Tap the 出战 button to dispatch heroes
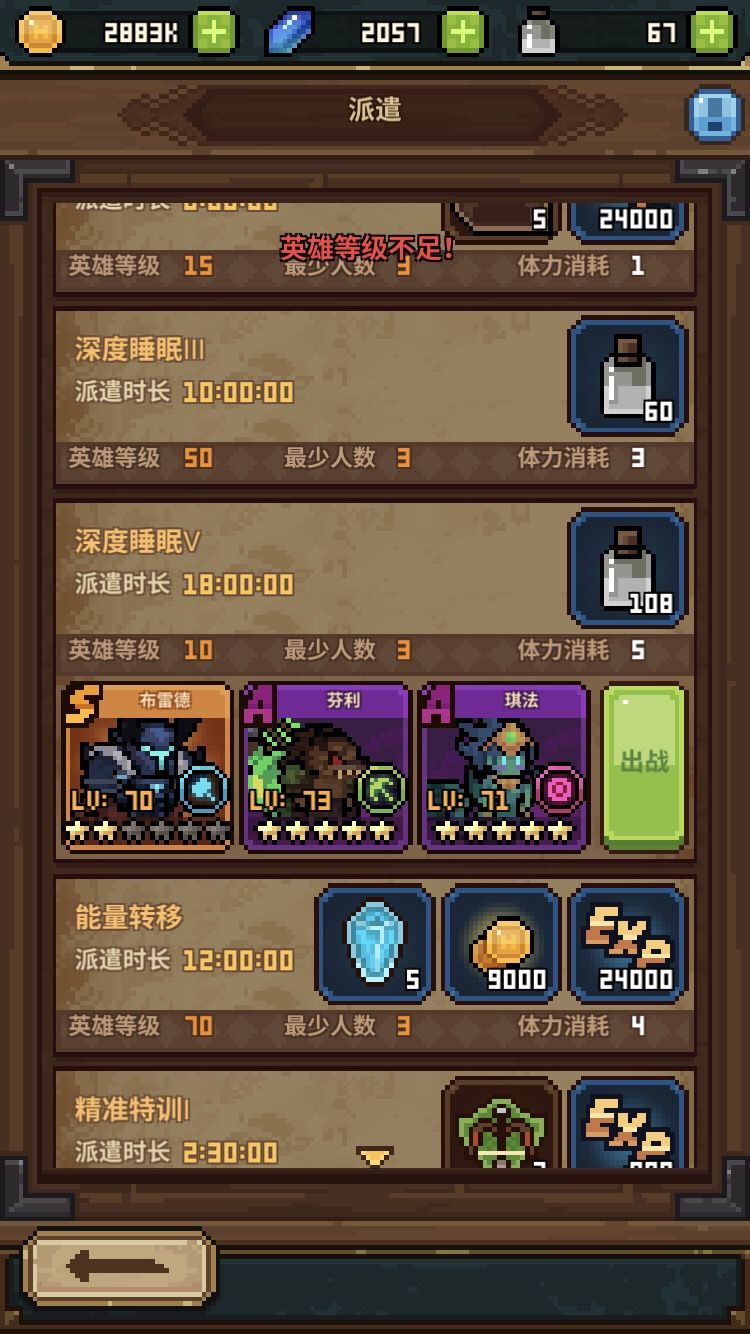This screenshot has width=750, height=1334. (644, 767)
